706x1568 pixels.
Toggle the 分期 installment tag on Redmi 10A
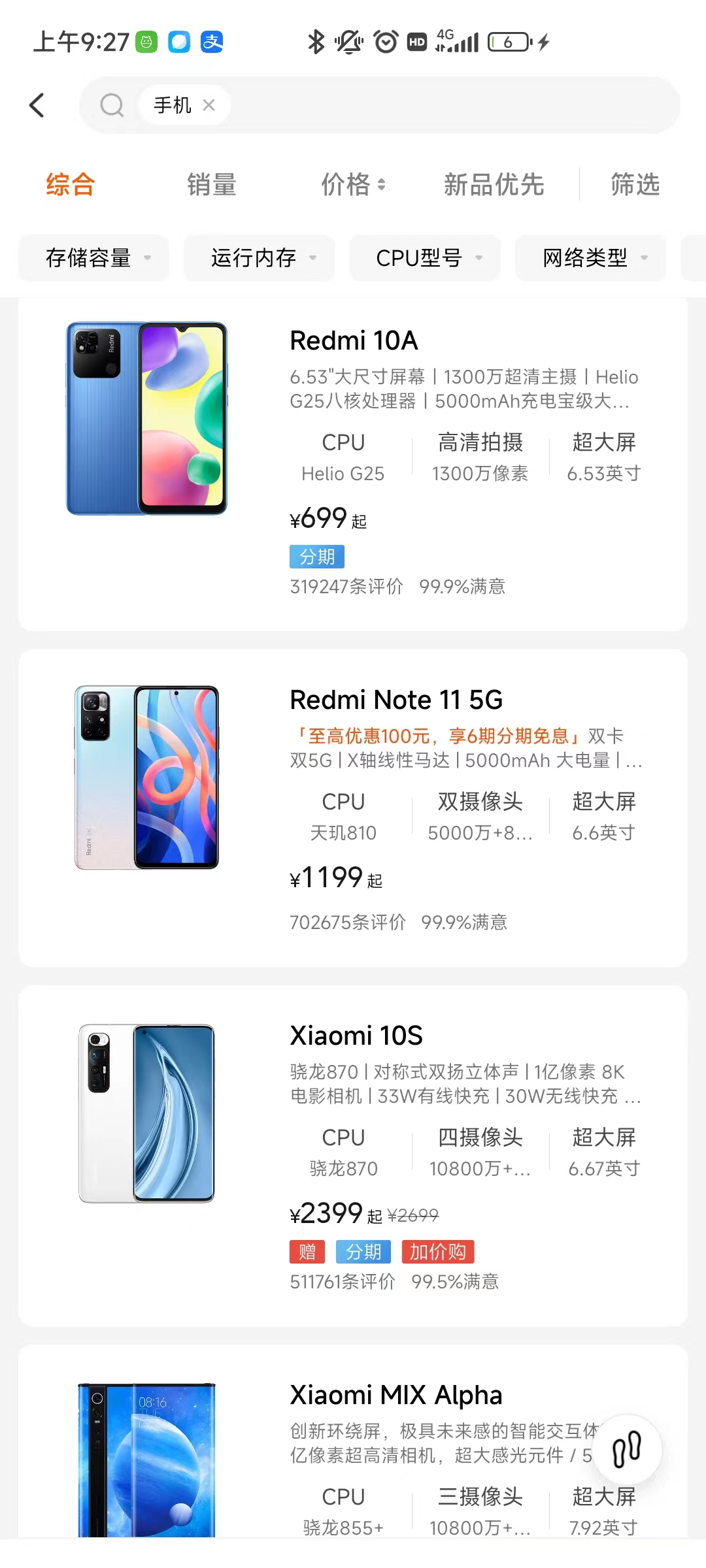[x=317, y=556]
